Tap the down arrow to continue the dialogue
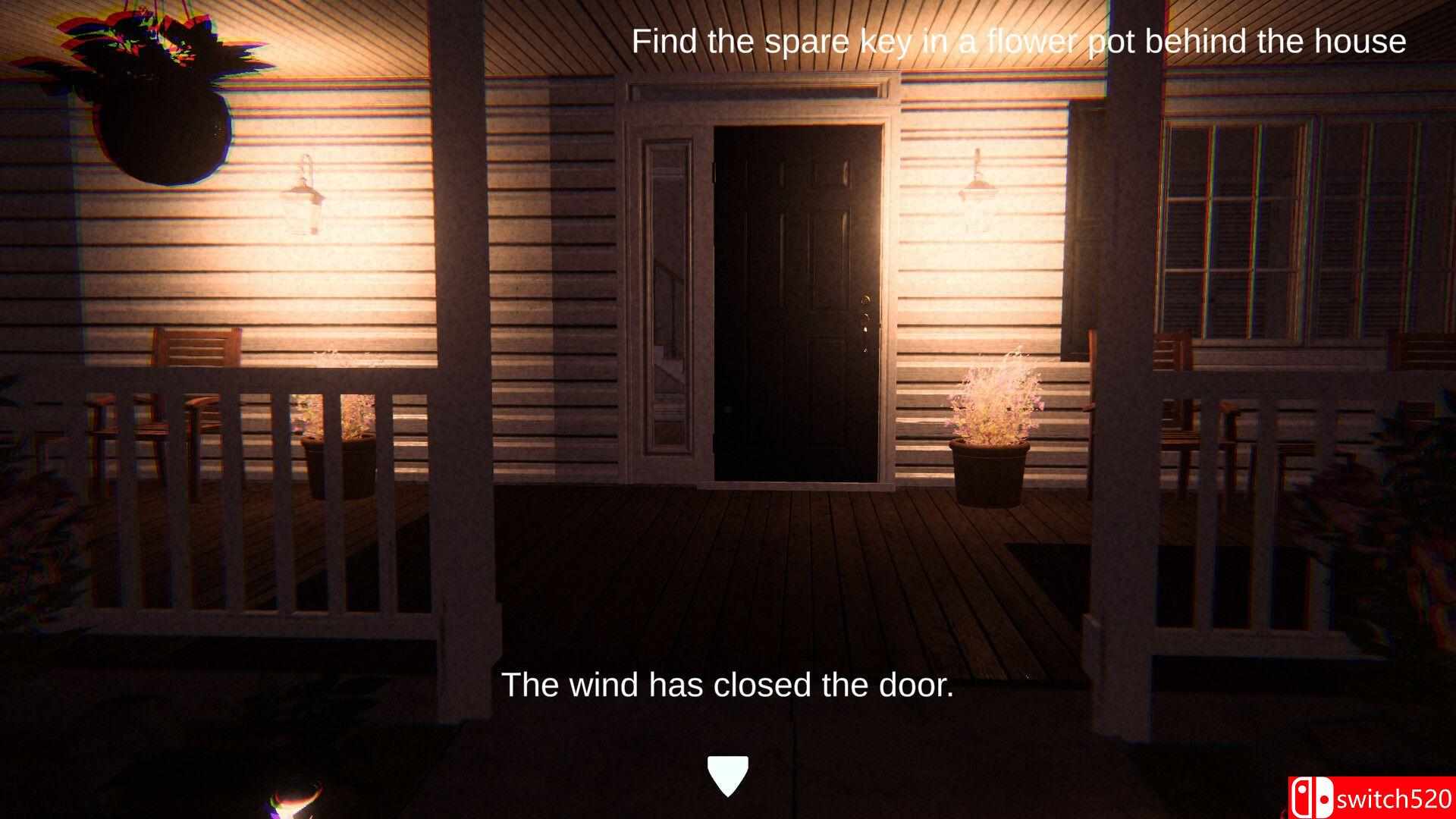1456x819 pixels. click(727, 775)
